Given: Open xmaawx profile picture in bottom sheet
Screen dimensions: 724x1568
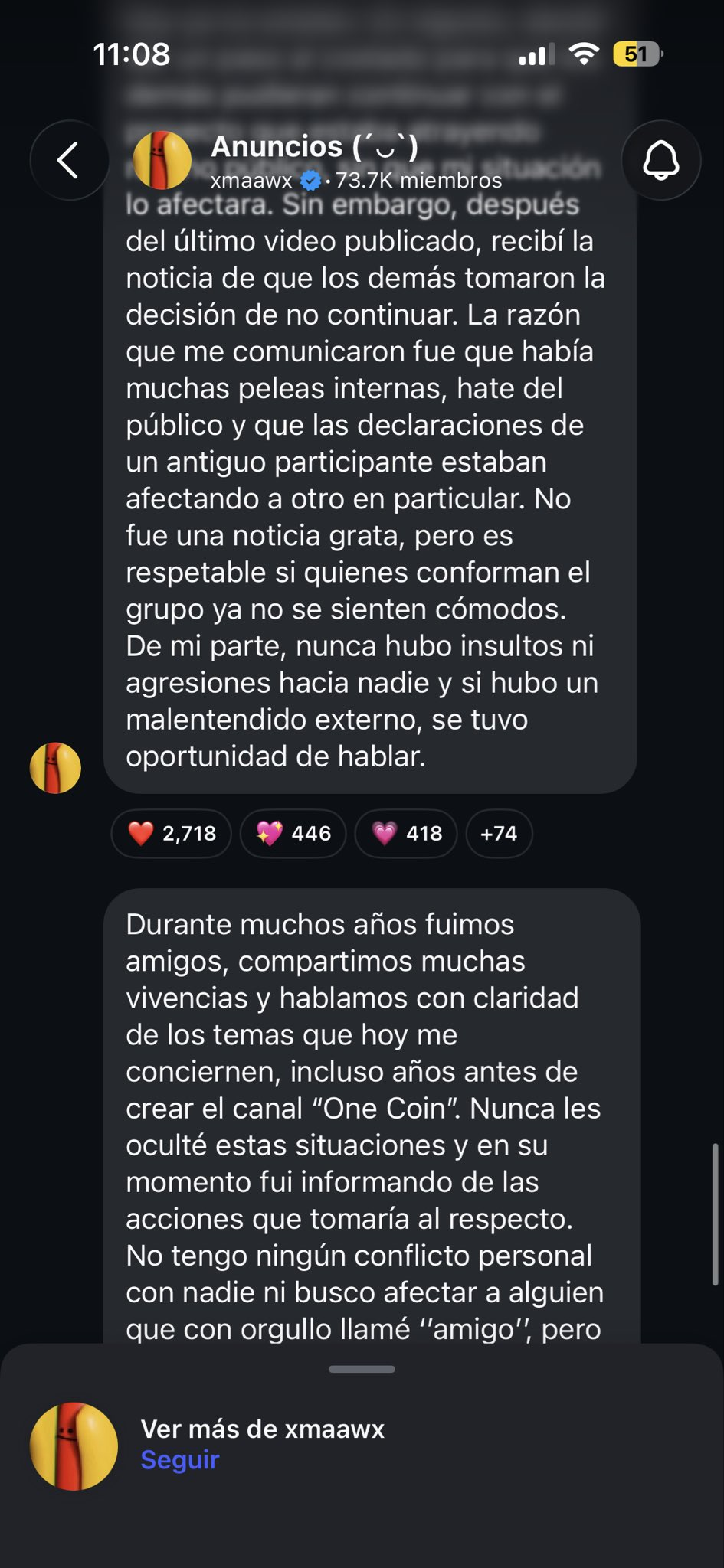Looking at the screenshot, I should [x=74, y=1446].
